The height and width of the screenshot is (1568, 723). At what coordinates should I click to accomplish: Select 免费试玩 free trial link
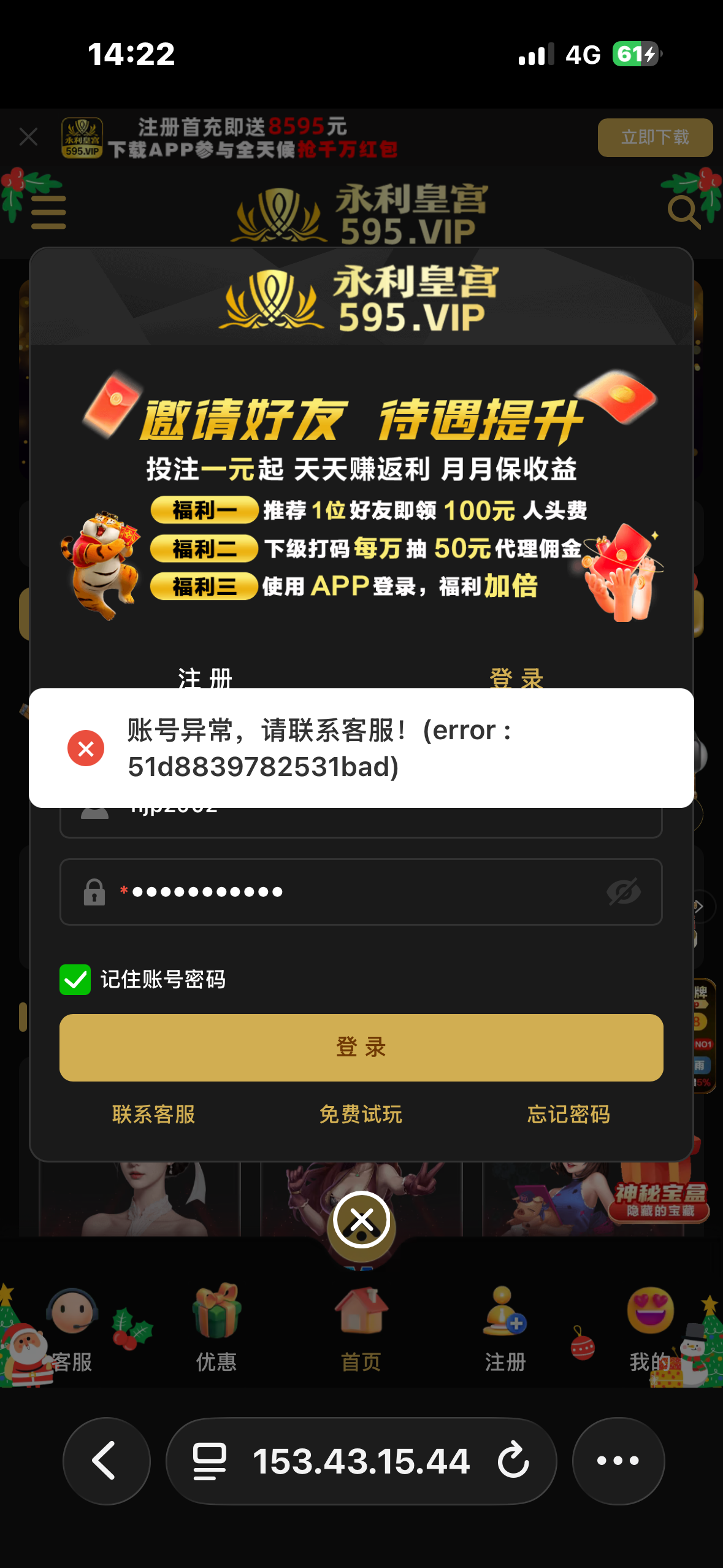(361, 1114)
